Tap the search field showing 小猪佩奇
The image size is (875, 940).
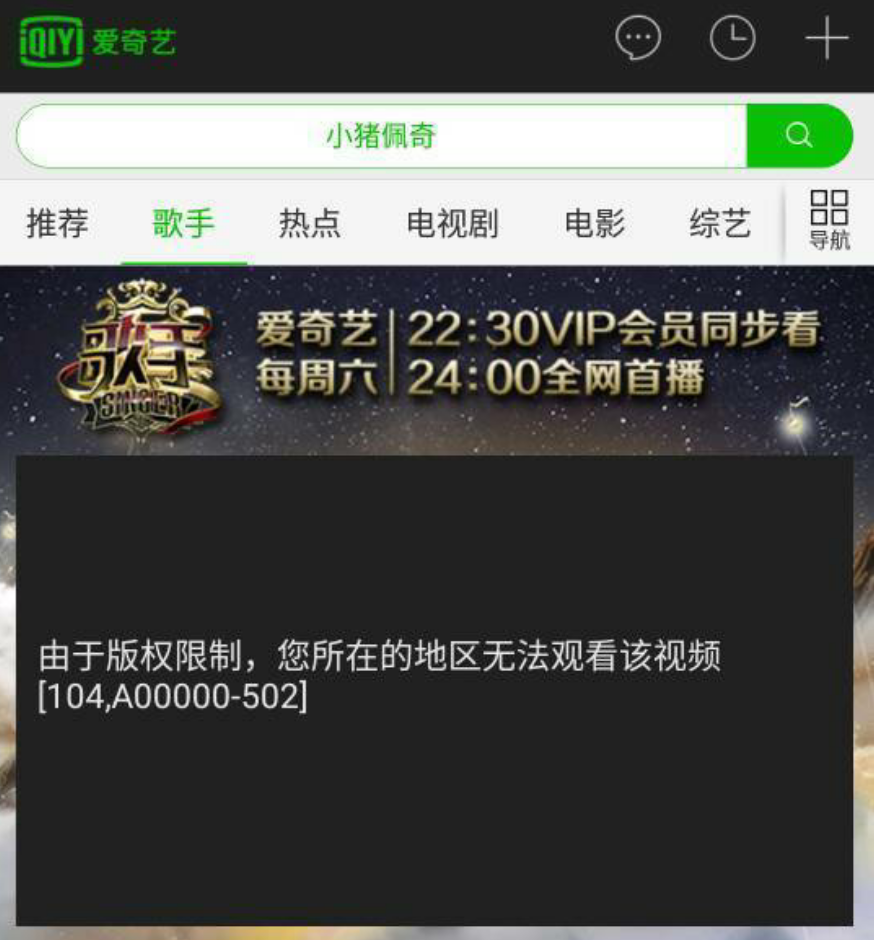point(381,136)
